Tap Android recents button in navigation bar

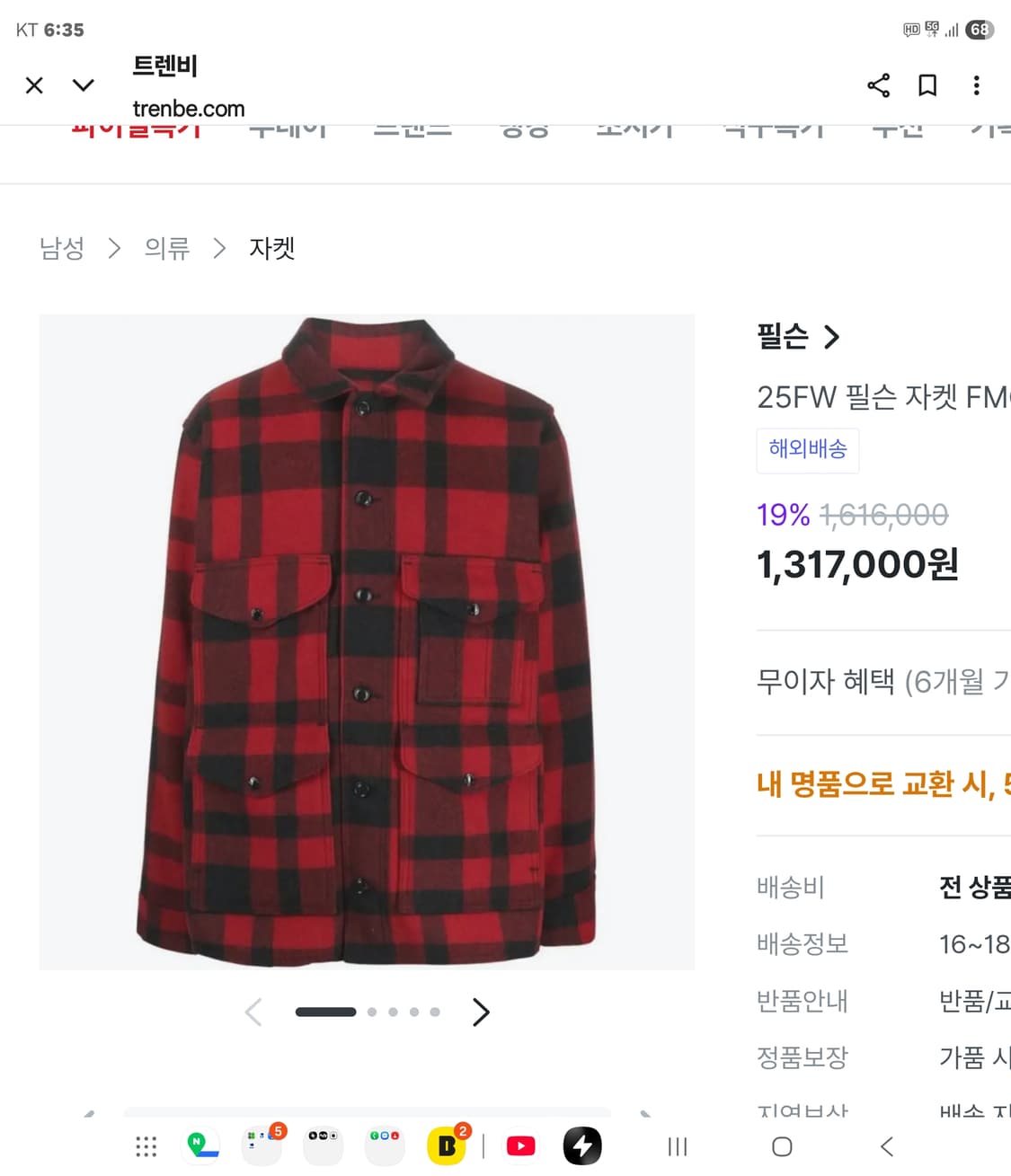pos(676,1146)
